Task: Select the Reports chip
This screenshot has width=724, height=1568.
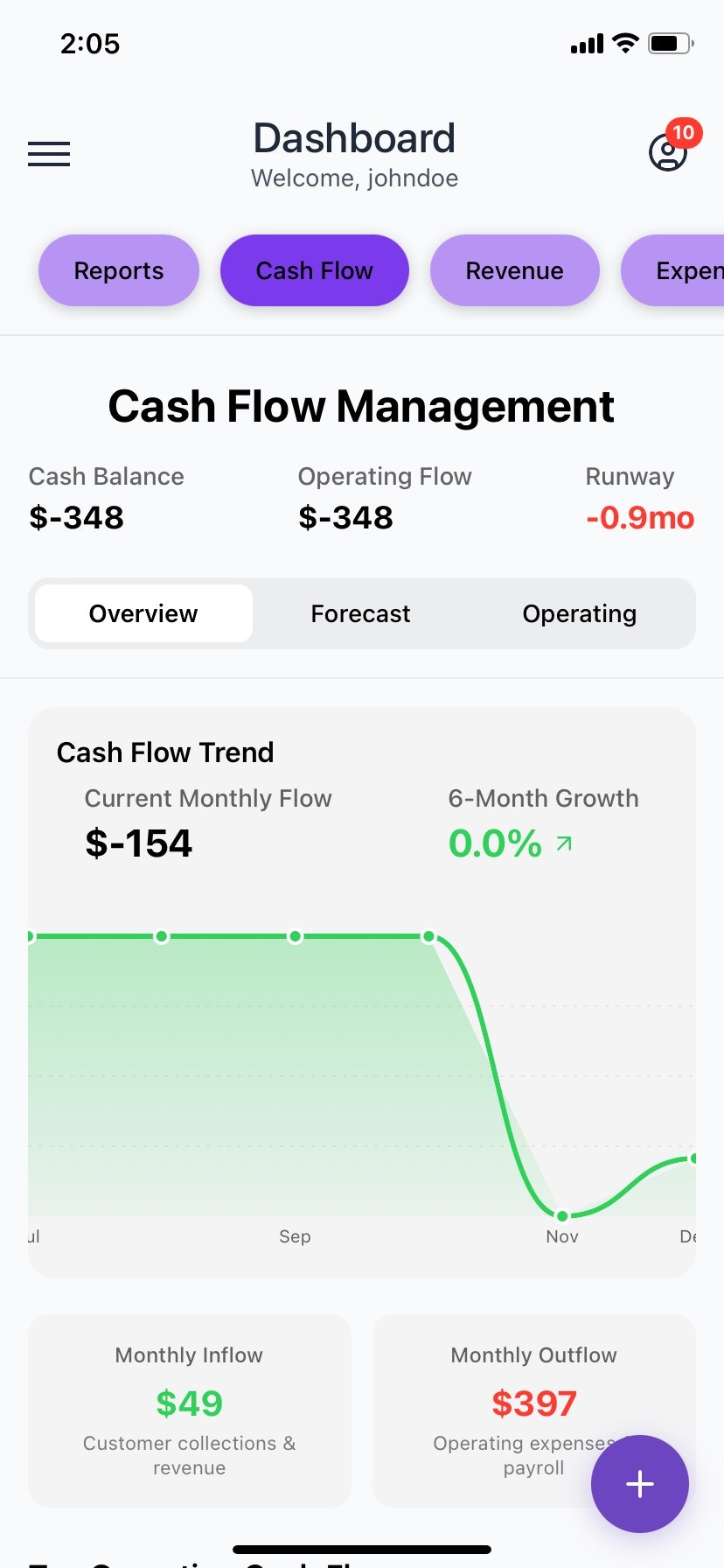Action: [119, 271]
